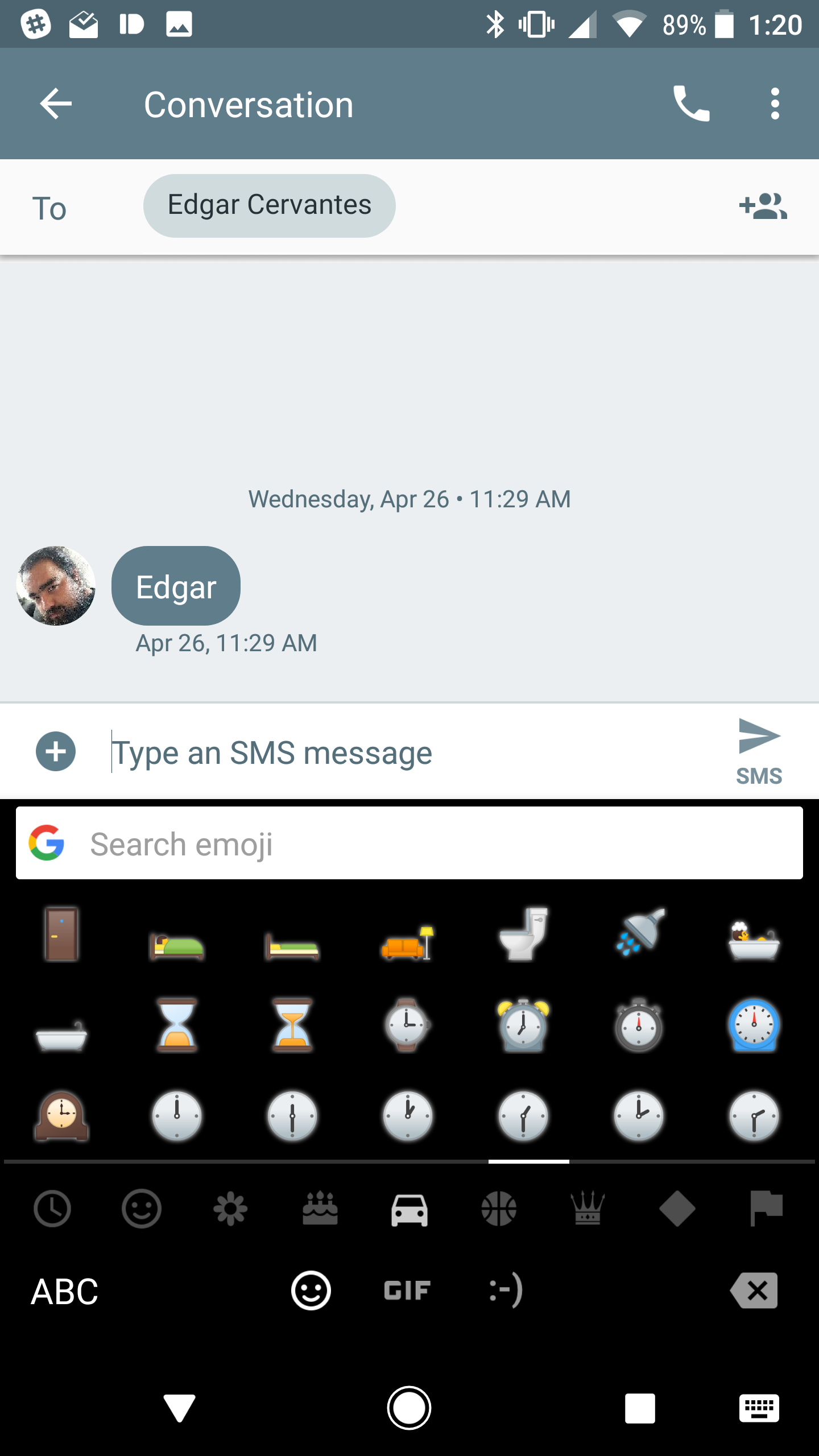Tap the Edgar Cervantes recipient chip

[x=269, y=205]
